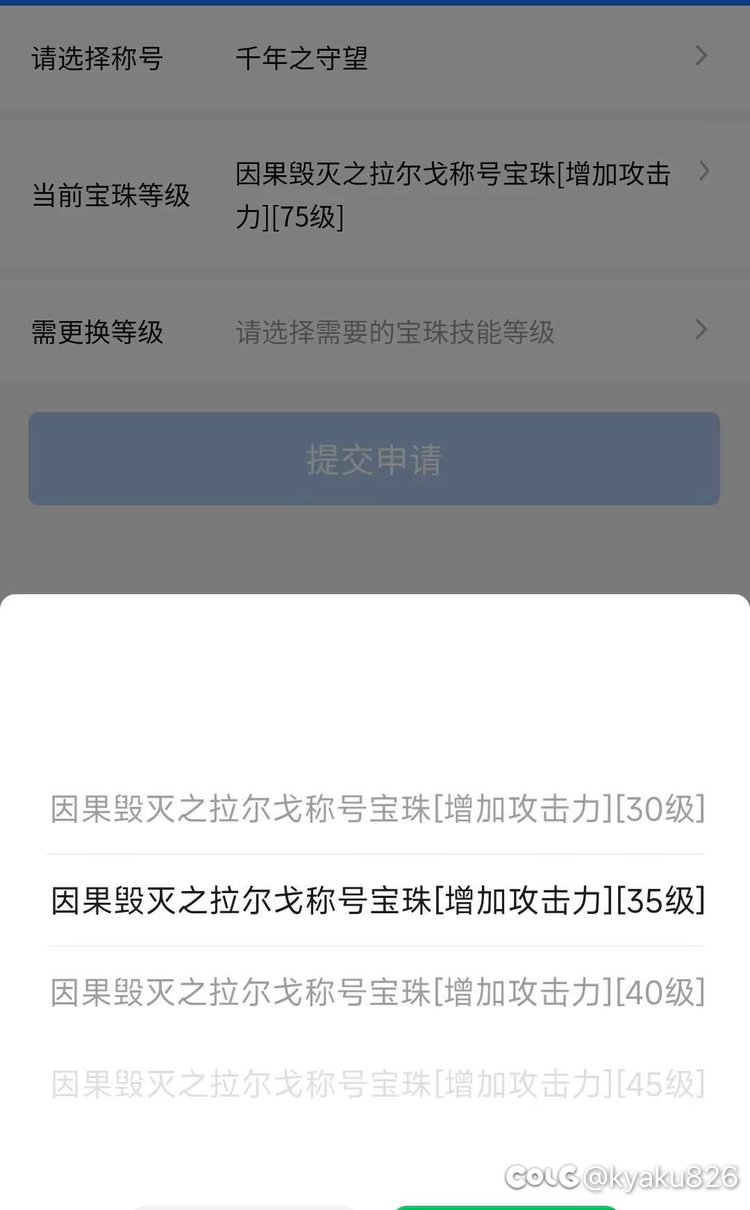The height and width of the screenshot is (1210, 750).
Task: Select the [45级] orb option
Action: (377, 1083)
